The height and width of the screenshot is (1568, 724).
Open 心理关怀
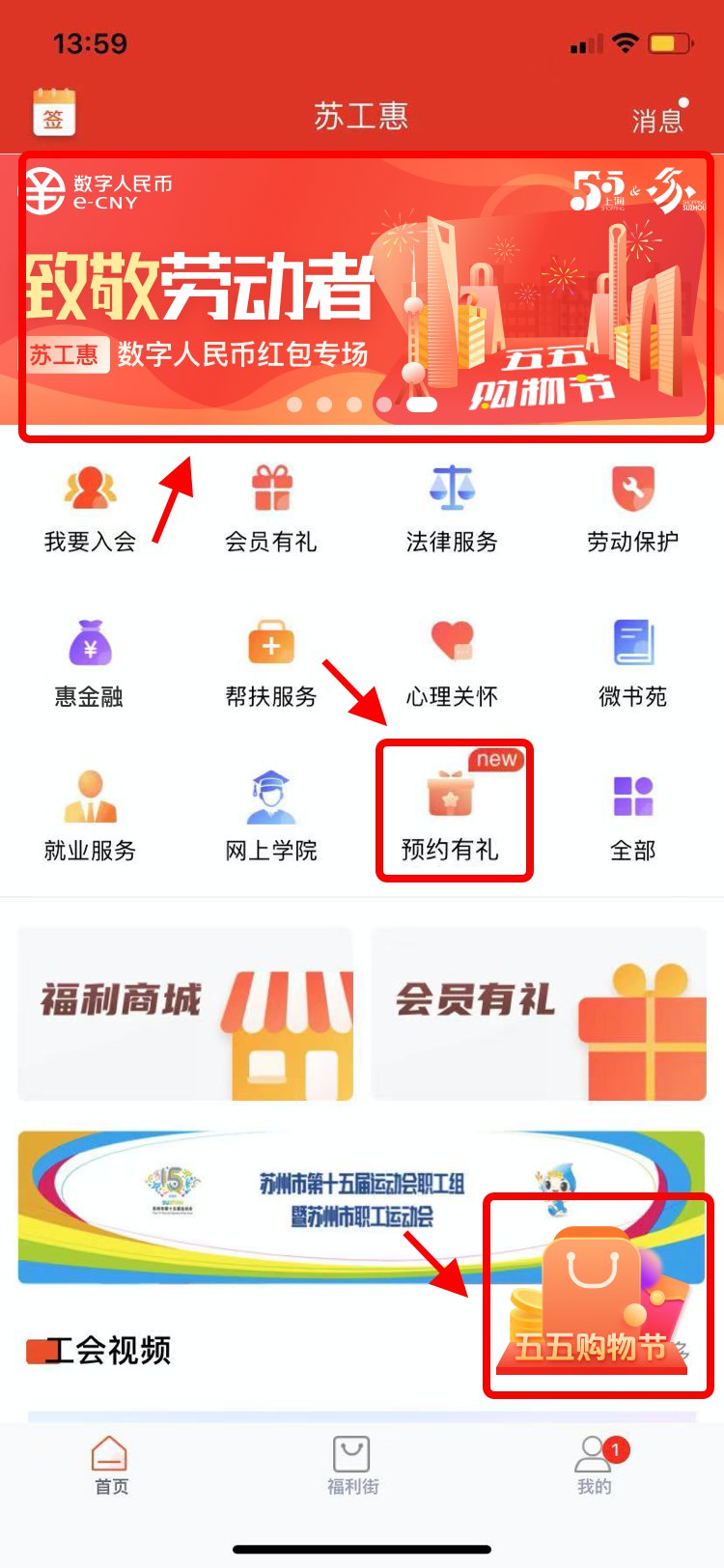coord(452,663)
